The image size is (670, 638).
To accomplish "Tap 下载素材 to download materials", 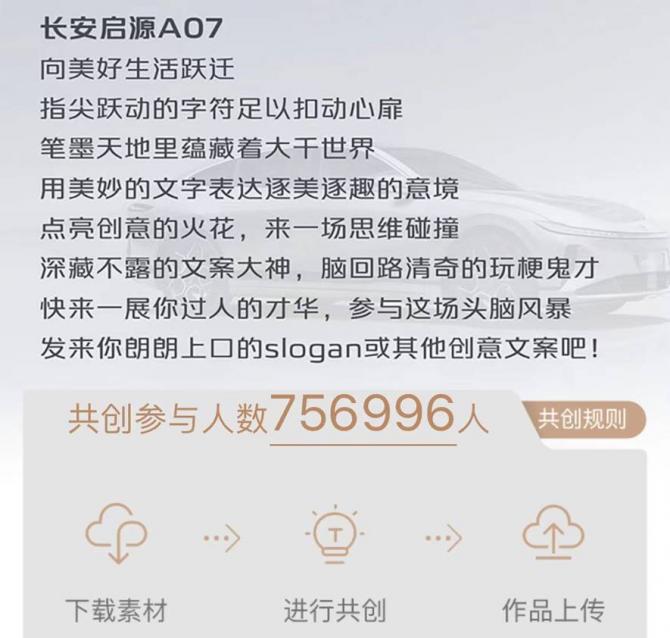I will pyautogui.click(x=116, y=560).
